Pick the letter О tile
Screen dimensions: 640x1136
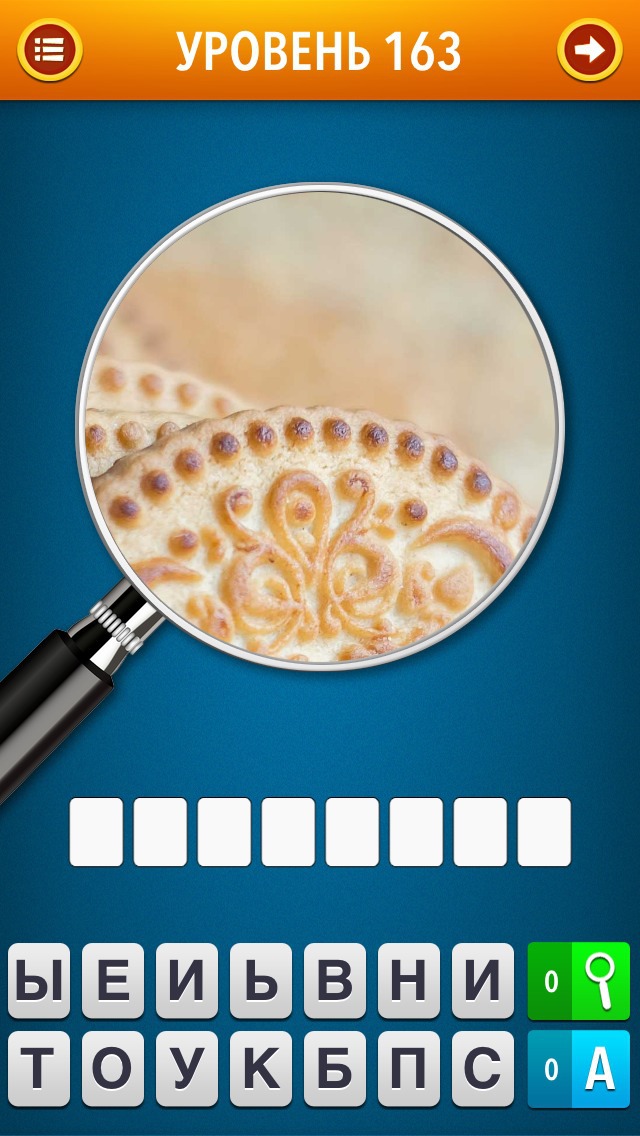point(113,1069)
